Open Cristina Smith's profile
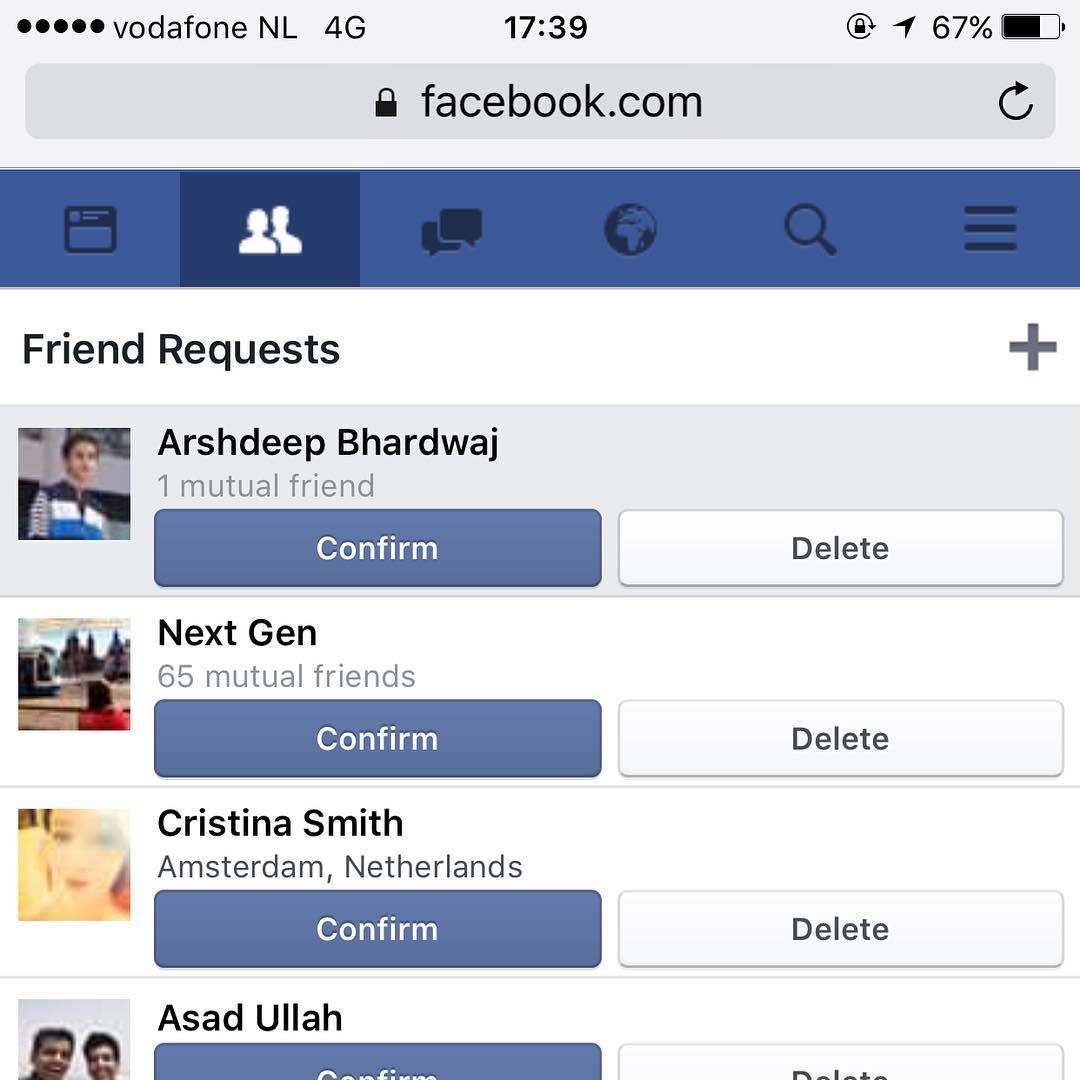 (x=280, y=823)
